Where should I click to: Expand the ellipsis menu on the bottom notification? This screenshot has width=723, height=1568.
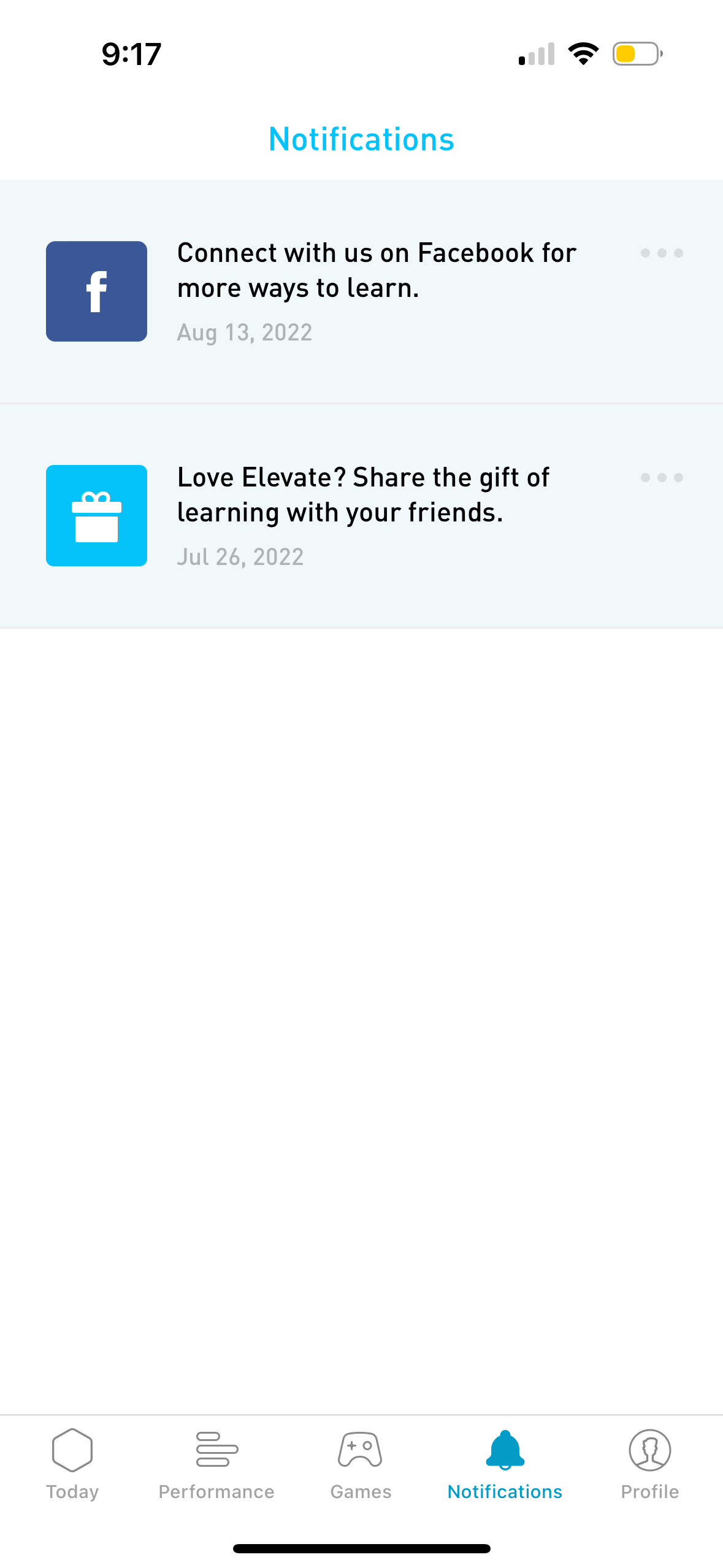tap(662, 477)
